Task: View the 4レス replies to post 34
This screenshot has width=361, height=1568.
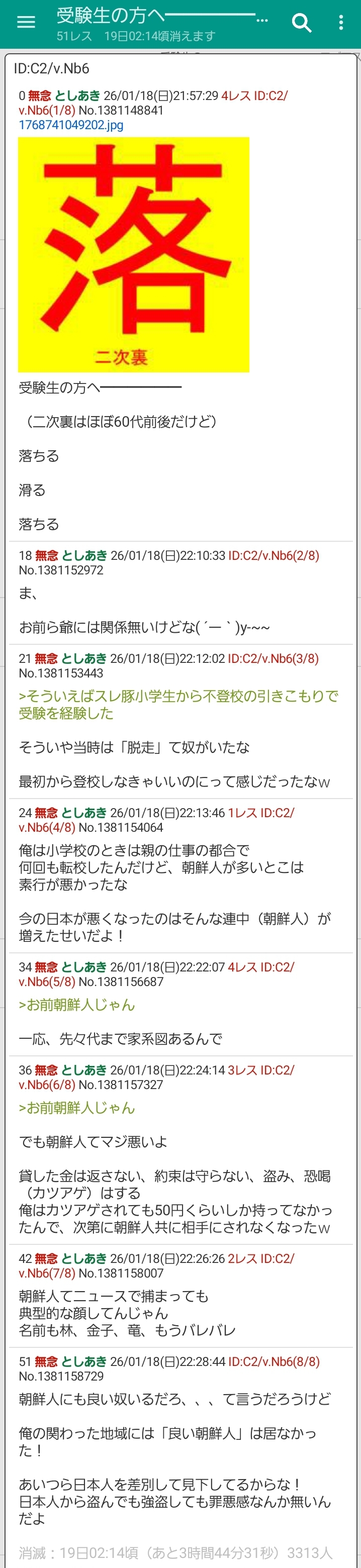Action: pos(243,966)
